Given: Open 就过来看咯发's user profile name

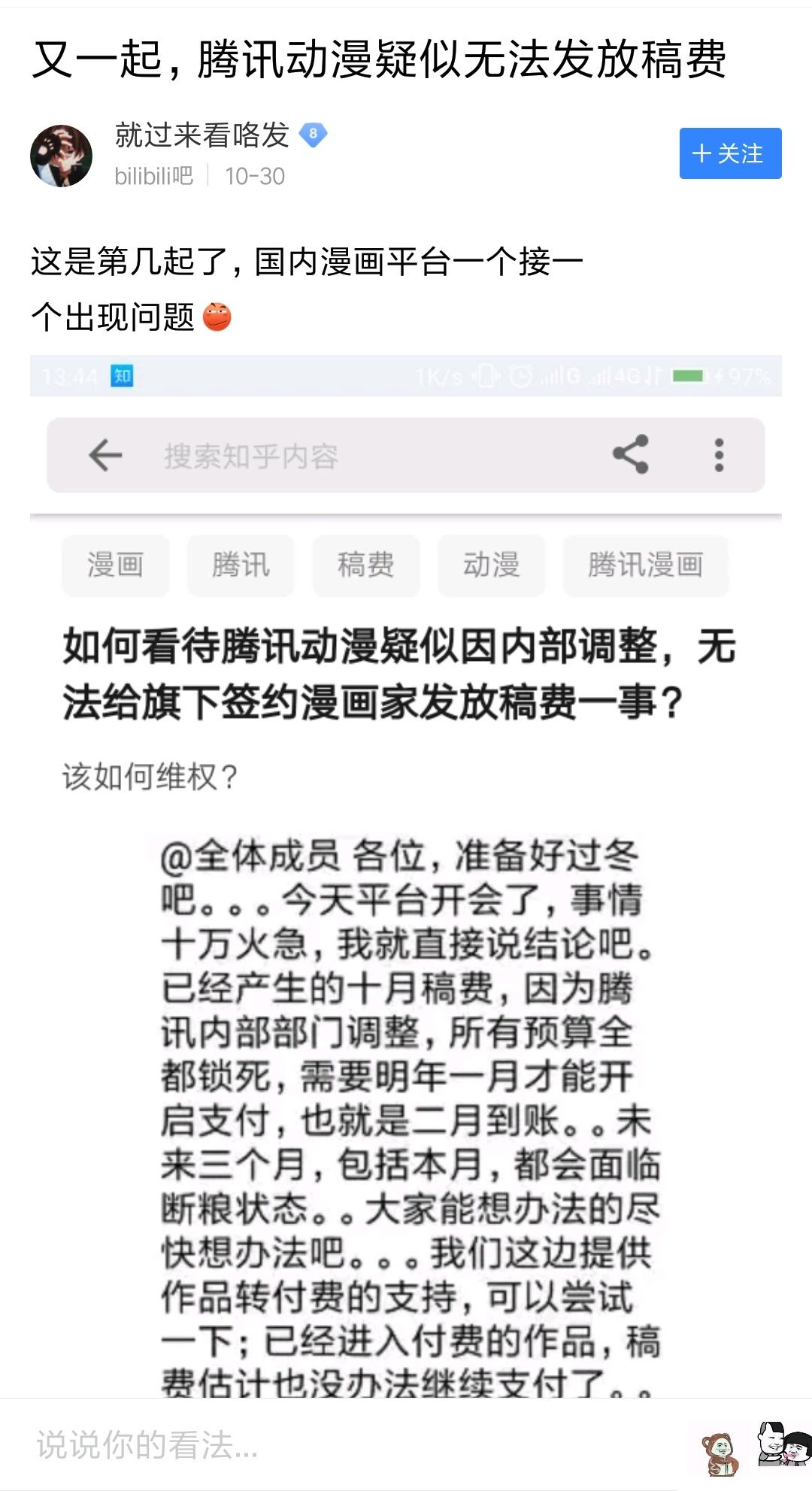Looking at the screenshot, I should point(201,135).
